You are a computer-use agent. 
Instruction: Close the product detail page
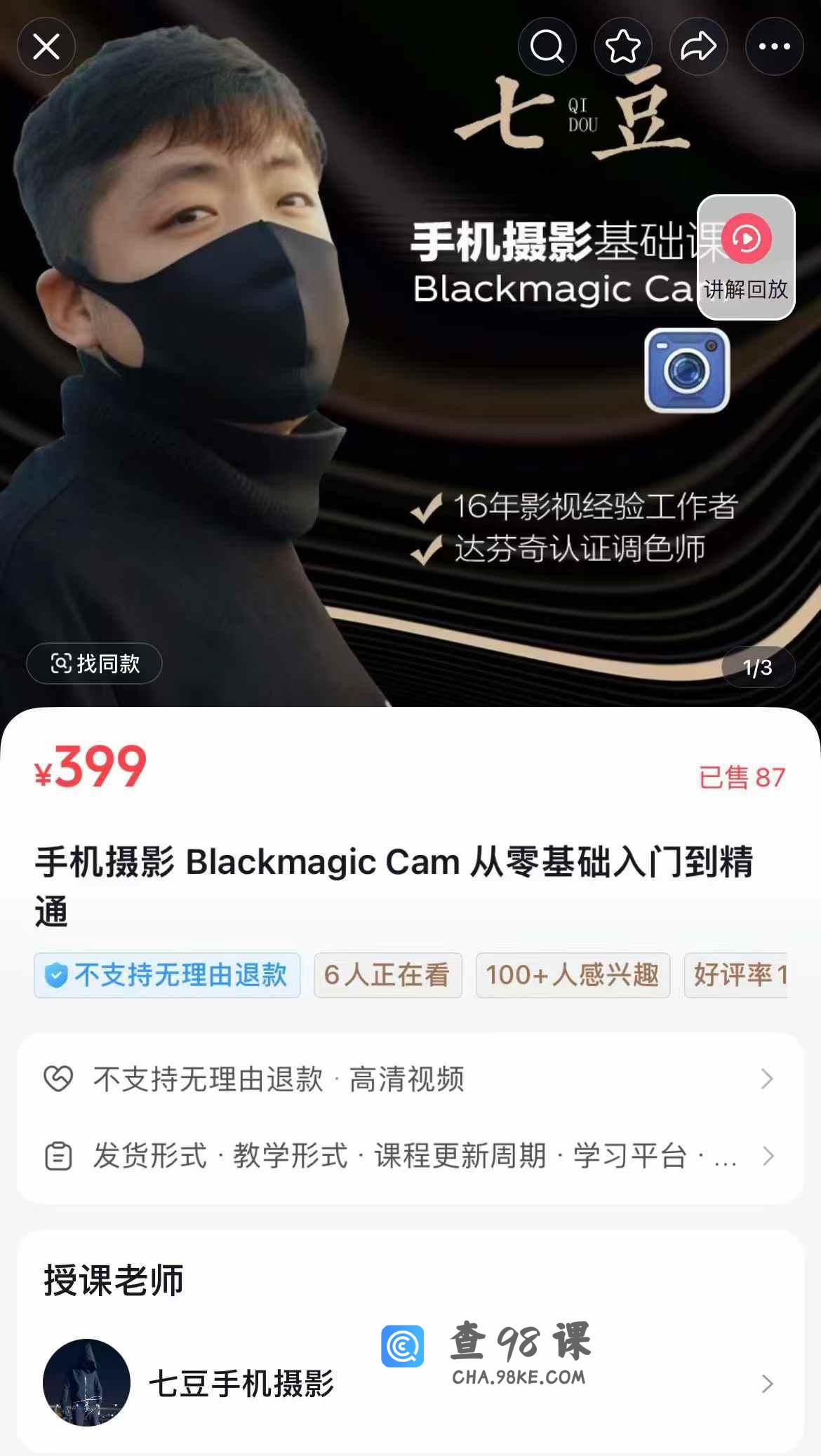[x=46, y=47]
